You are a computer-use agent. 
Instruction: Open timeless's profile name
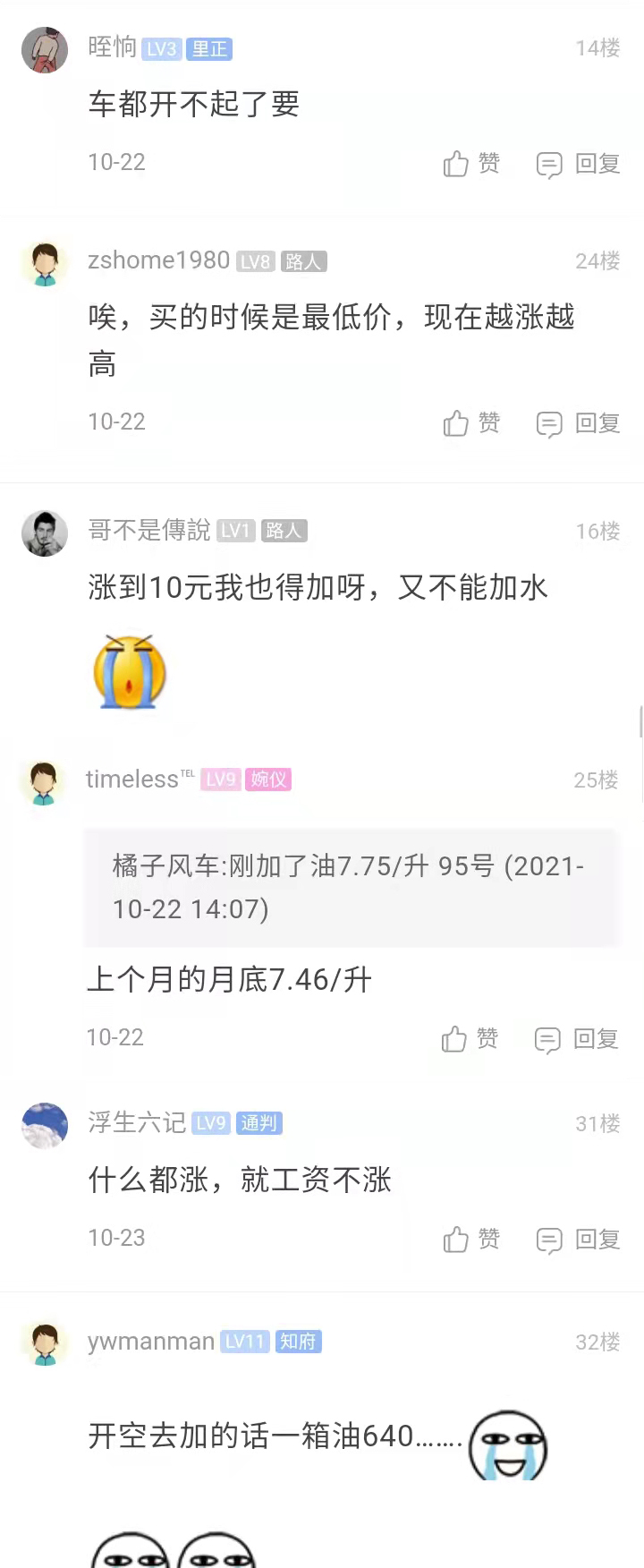point(132,780)
